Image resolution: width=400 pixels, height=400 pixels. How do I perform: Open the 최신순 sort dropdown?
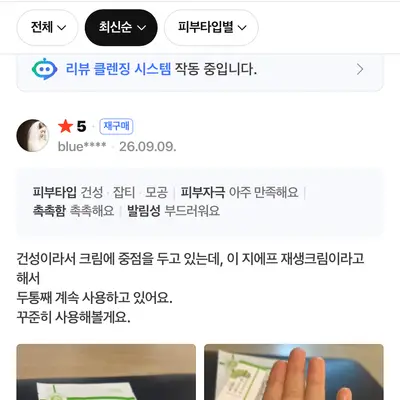(x=121, y=27)
